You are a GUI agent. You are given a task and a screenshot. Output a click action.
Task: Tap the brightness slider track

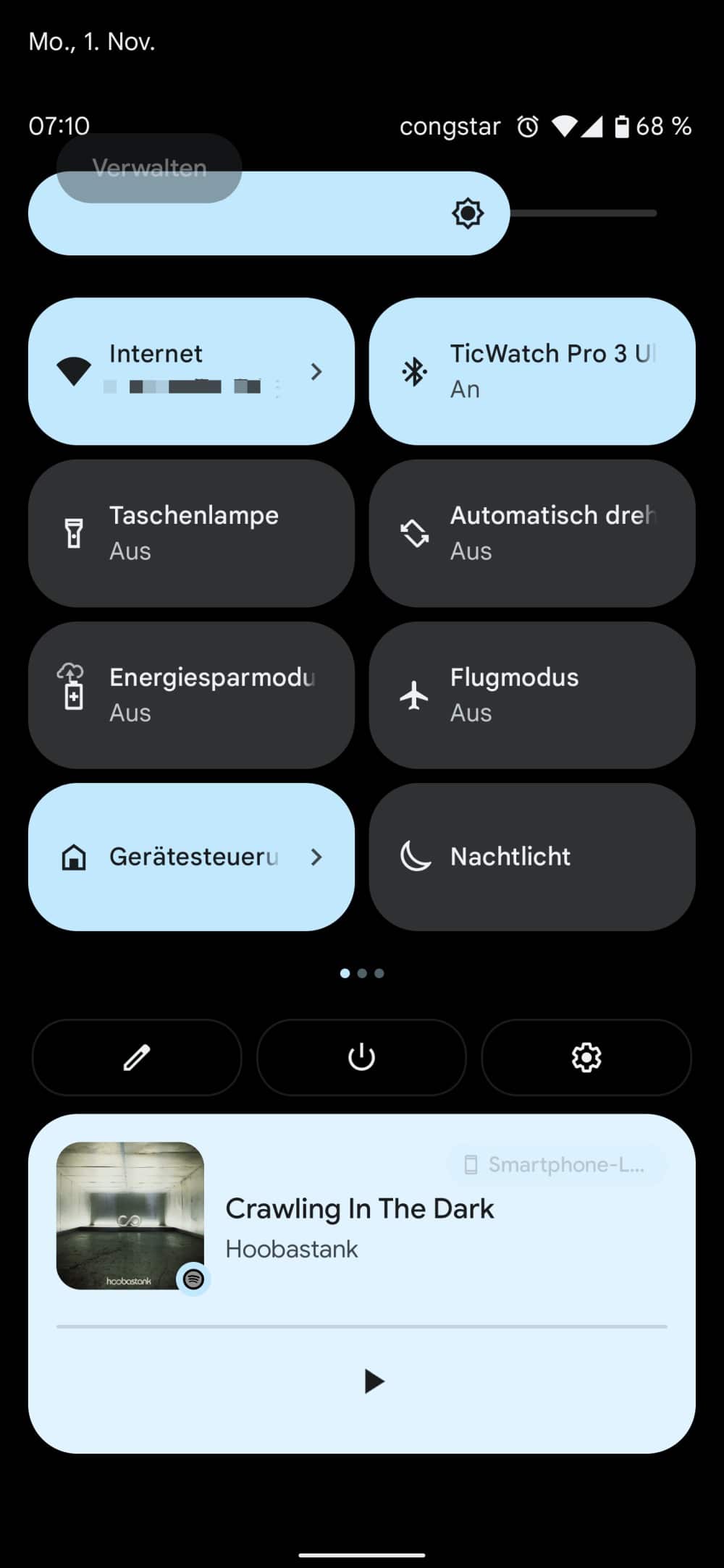pyautogui.click(x=583, y=213)
